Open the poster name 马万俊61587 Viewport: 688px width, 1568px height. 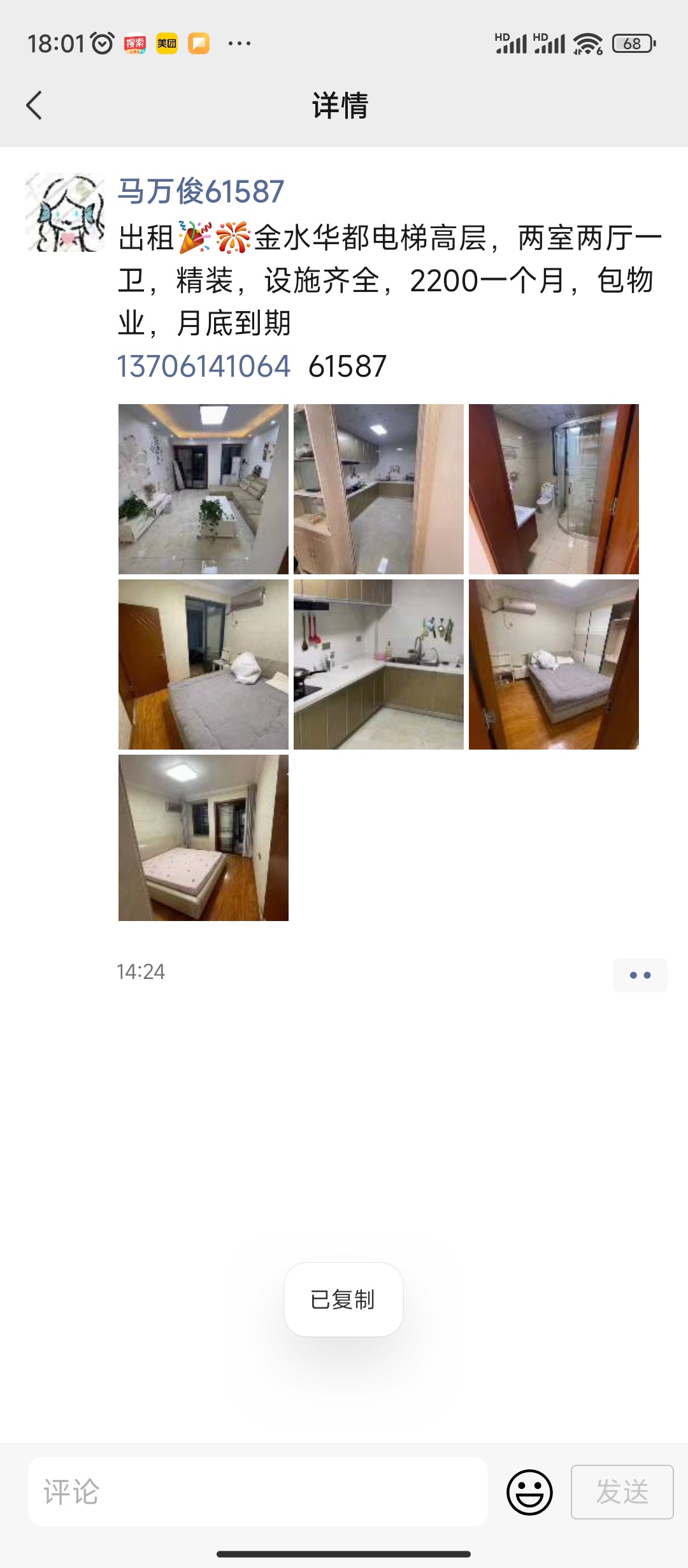[x=201, y=191]
